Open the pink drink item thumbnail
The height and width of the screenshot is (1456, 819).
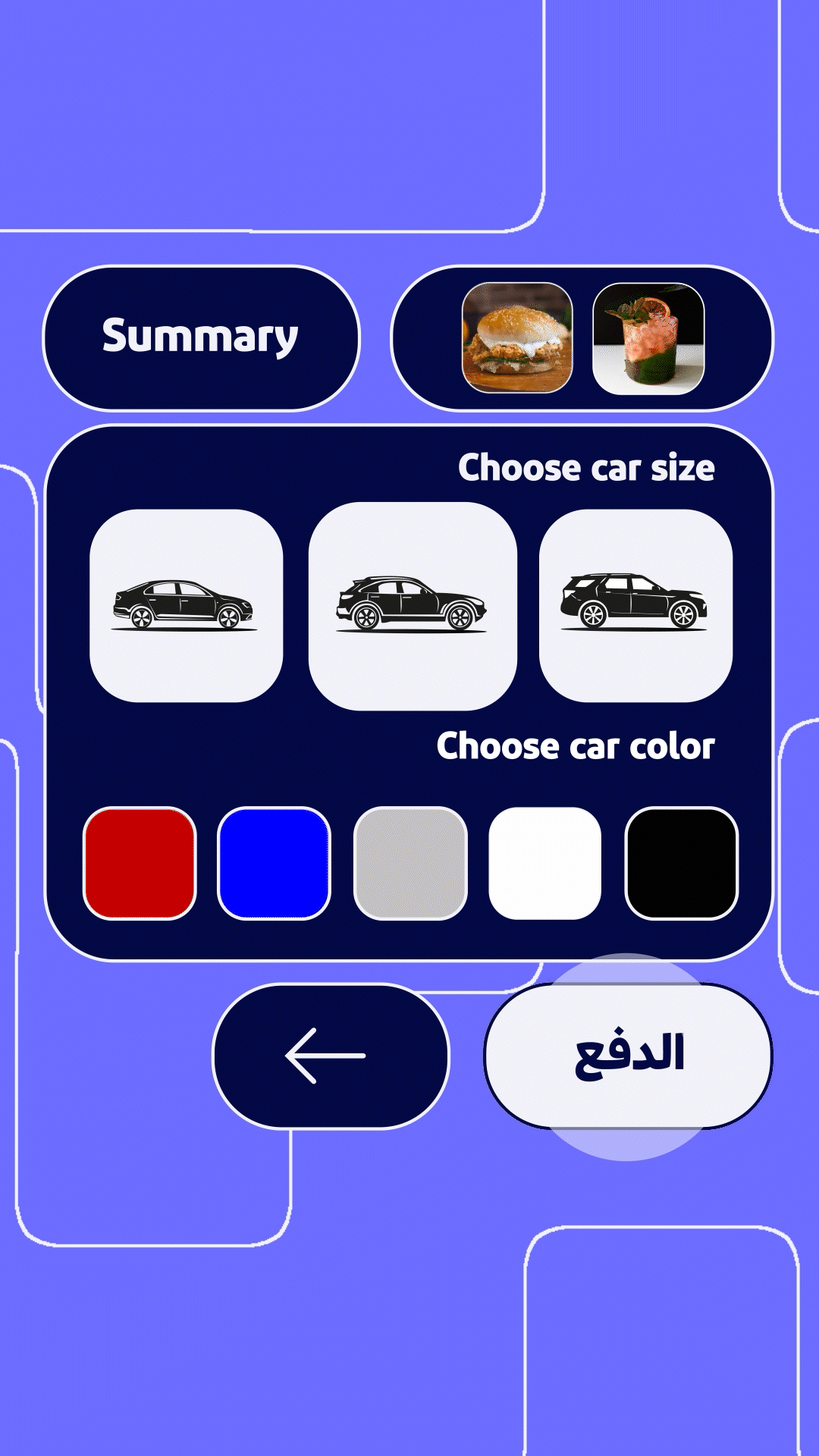pyautogui.click(x=648, y=337)
